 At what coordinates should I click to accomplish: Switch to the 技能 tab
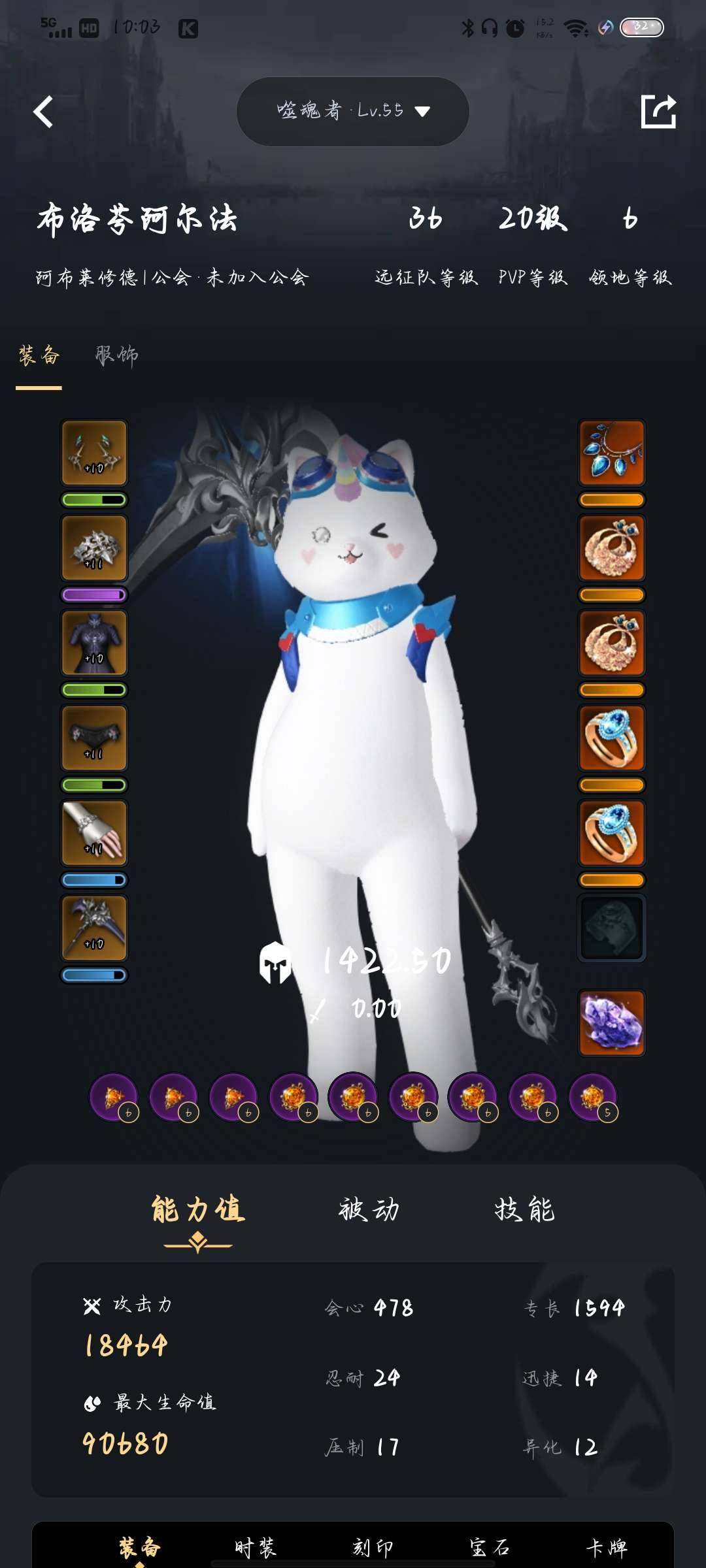click(x=524, y=1210)
